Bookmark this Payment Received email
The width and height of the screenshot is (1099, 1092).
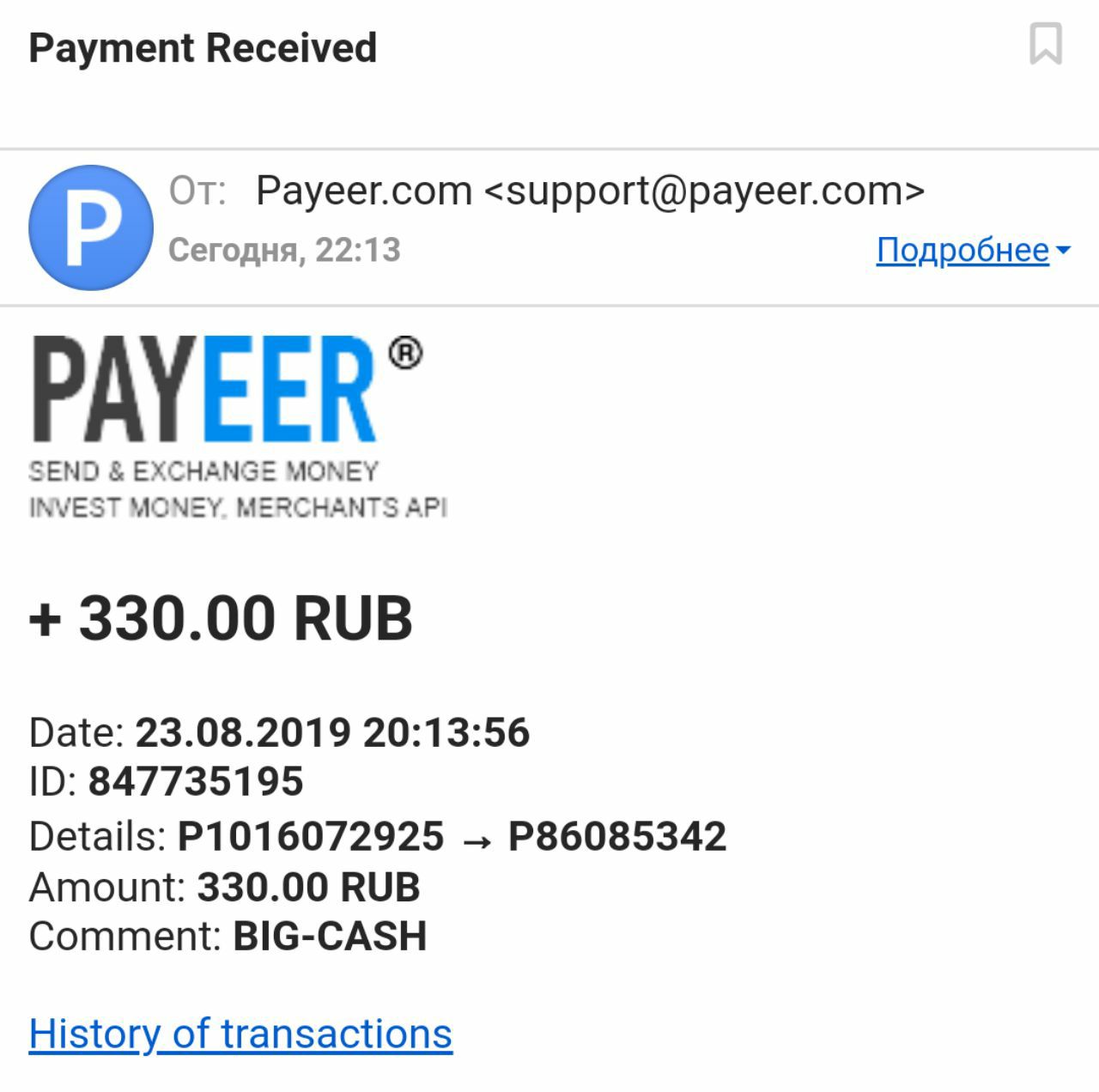1045,44
